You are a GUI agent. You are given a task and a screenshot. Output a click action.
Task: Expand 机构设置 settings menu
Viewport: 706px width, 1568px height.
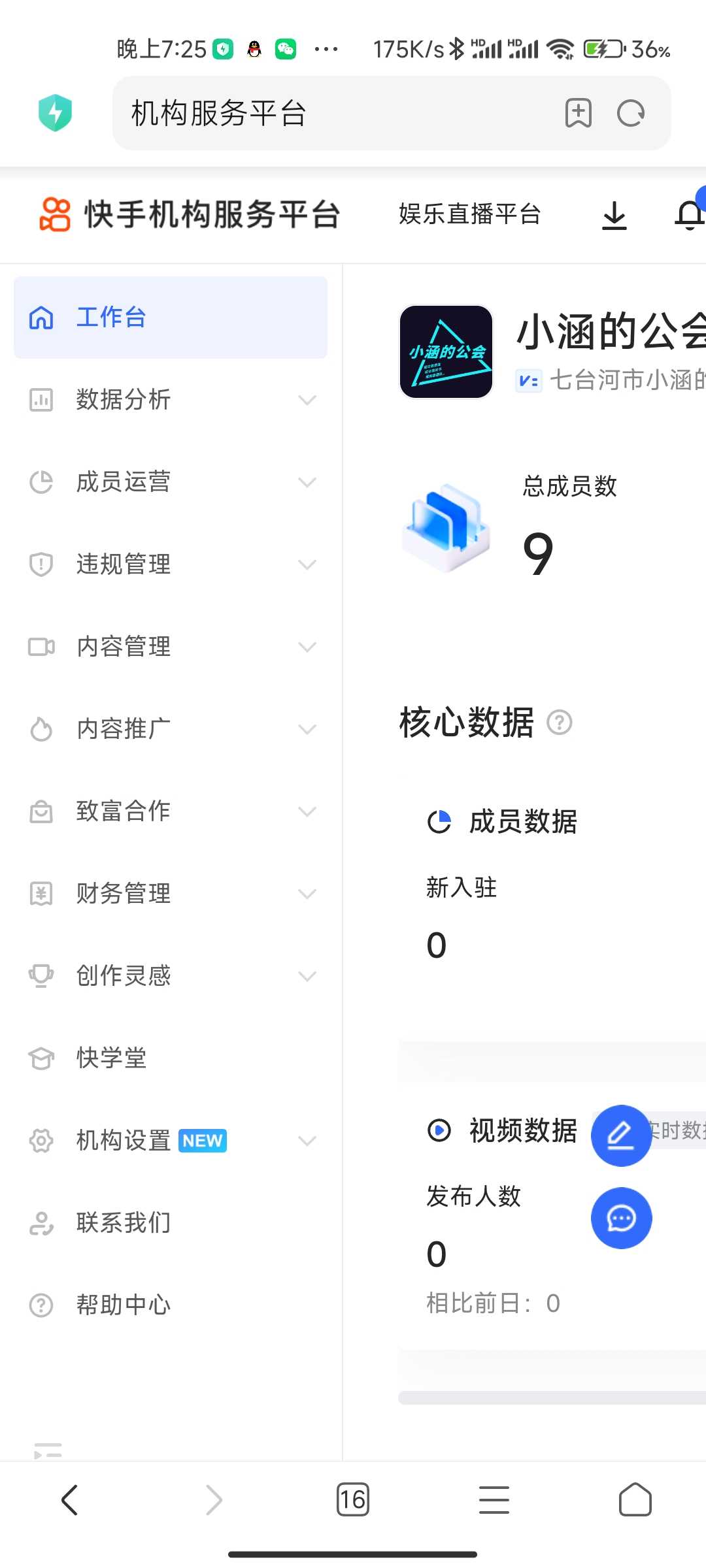click(170, 1141)
